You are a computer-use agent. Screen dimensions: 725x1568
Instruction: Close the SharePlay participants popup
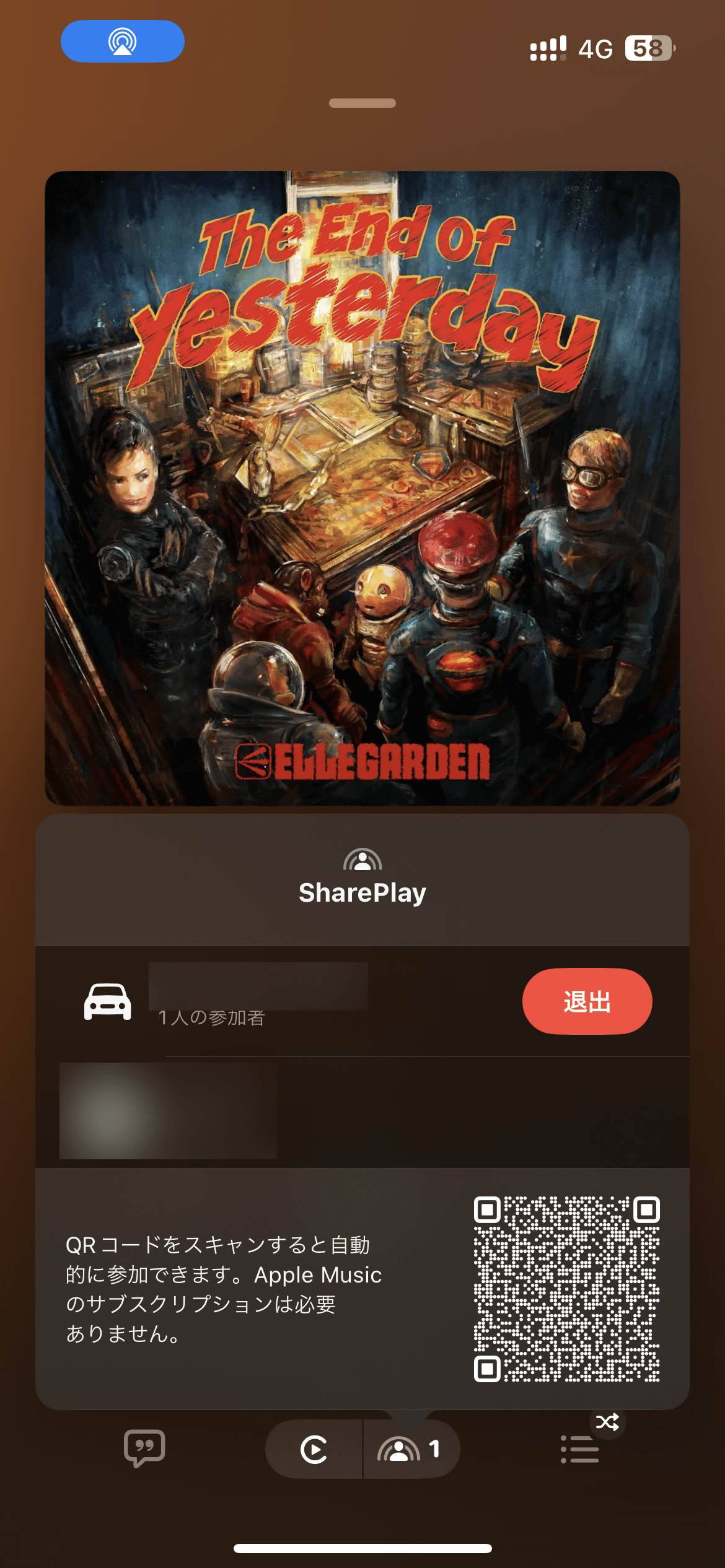pos(411,1449)
